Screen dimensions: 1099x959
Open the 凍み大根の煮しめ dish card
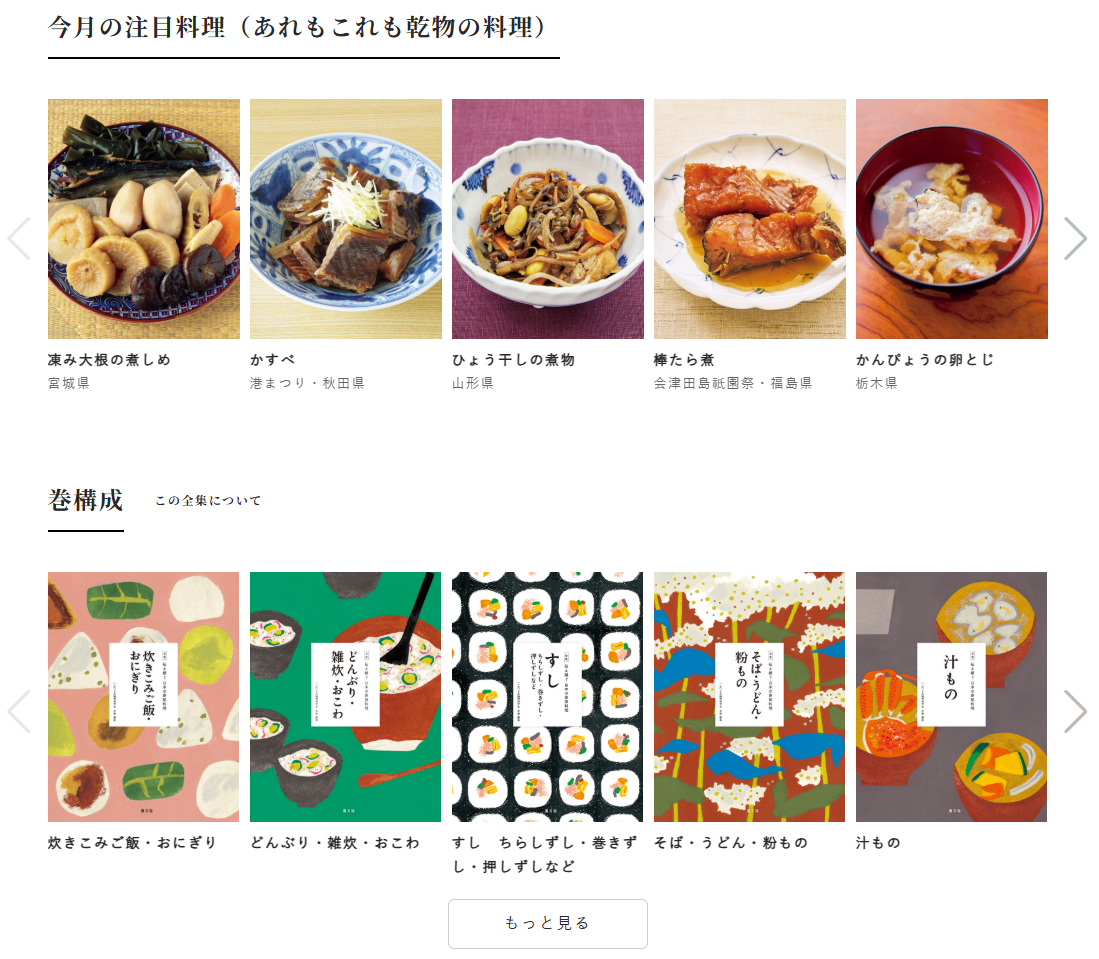tap(144, 219)
